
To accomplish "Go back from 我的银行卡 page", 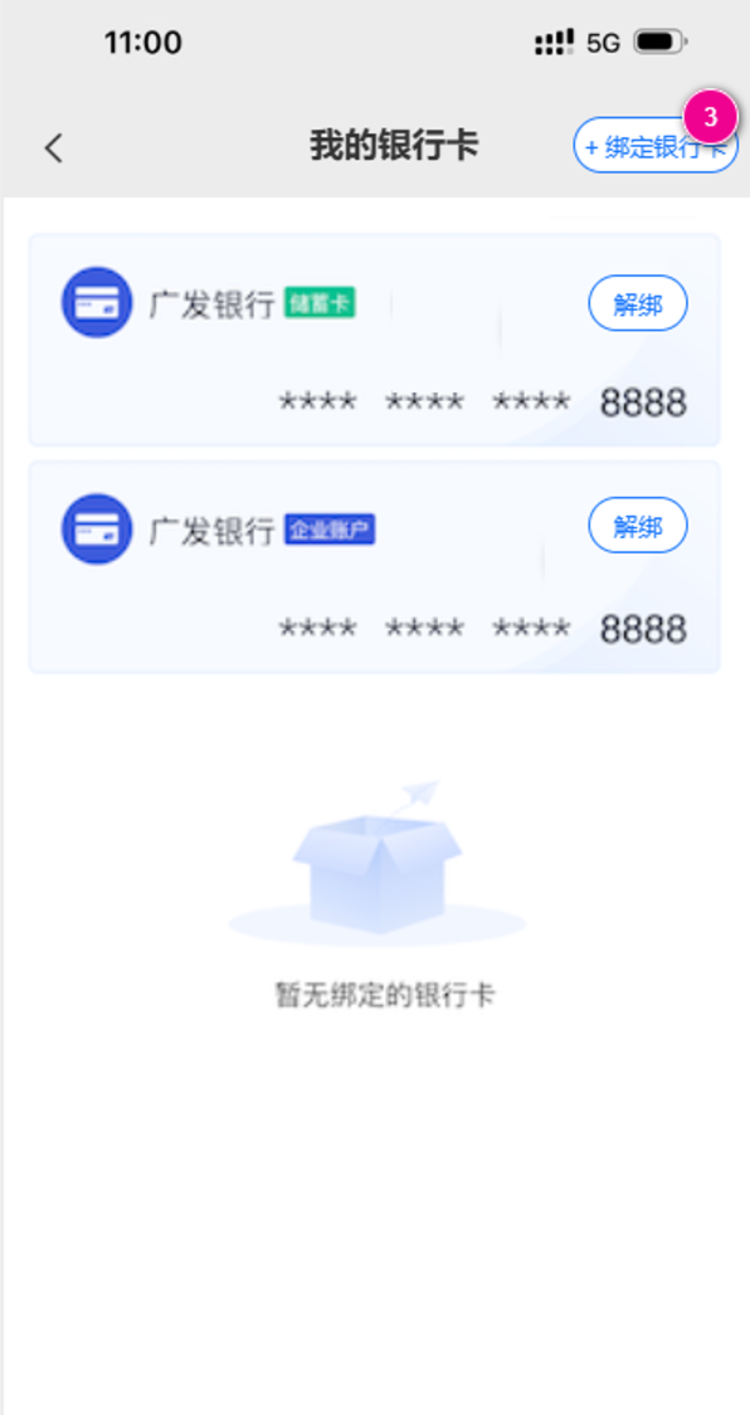I will (x=54, y=148).
